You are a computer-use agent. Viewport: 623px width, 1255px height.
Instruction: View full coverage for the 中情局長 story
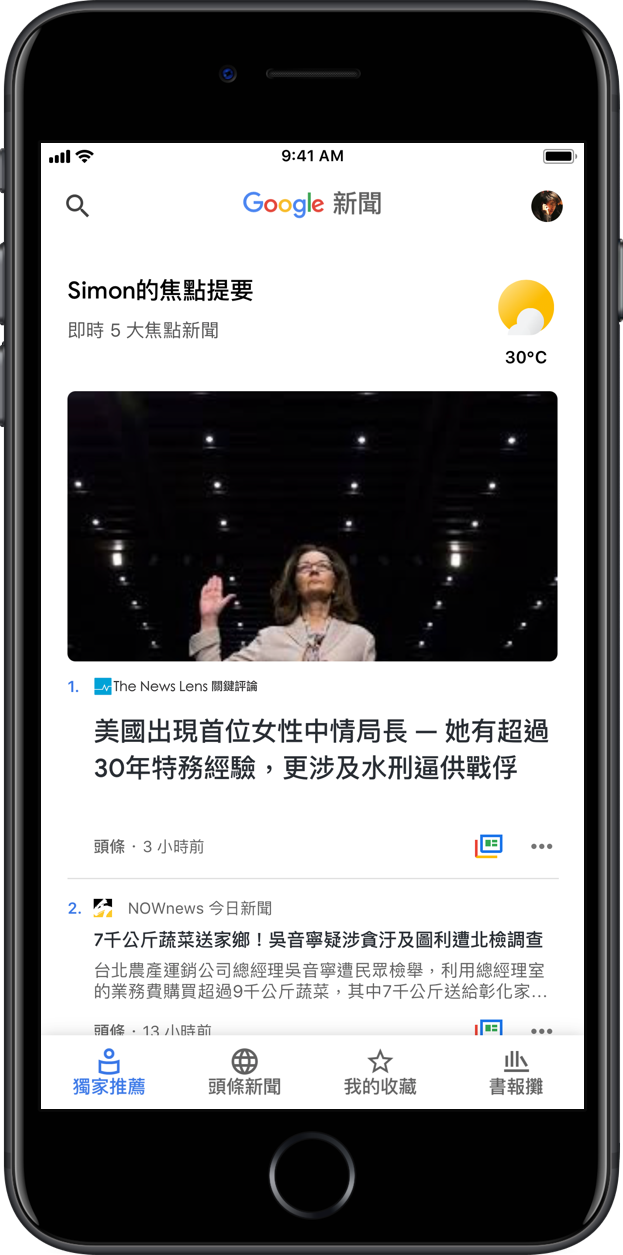[488, 846]
